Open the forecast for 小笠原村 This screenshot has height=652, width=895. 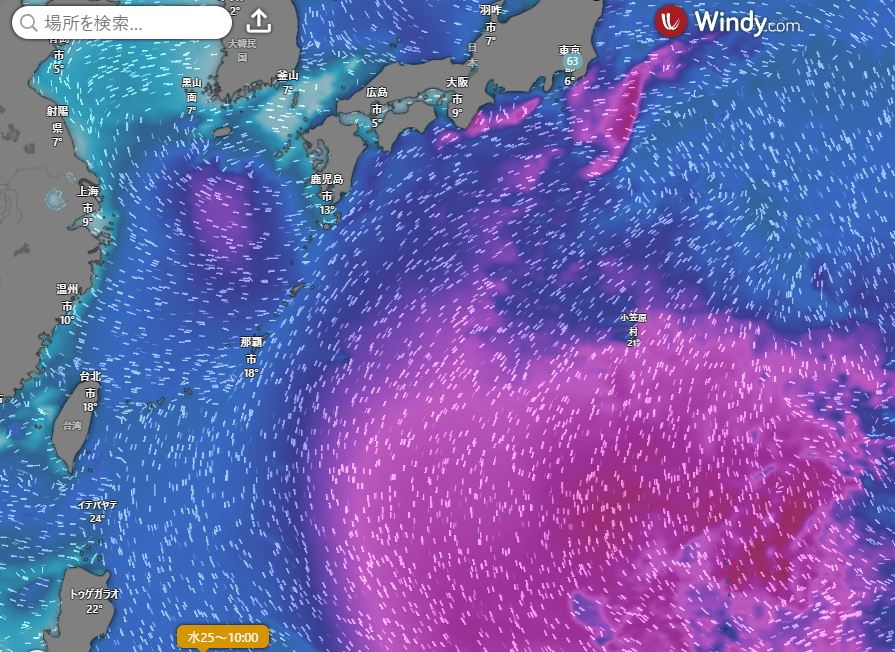coord(633,329)
